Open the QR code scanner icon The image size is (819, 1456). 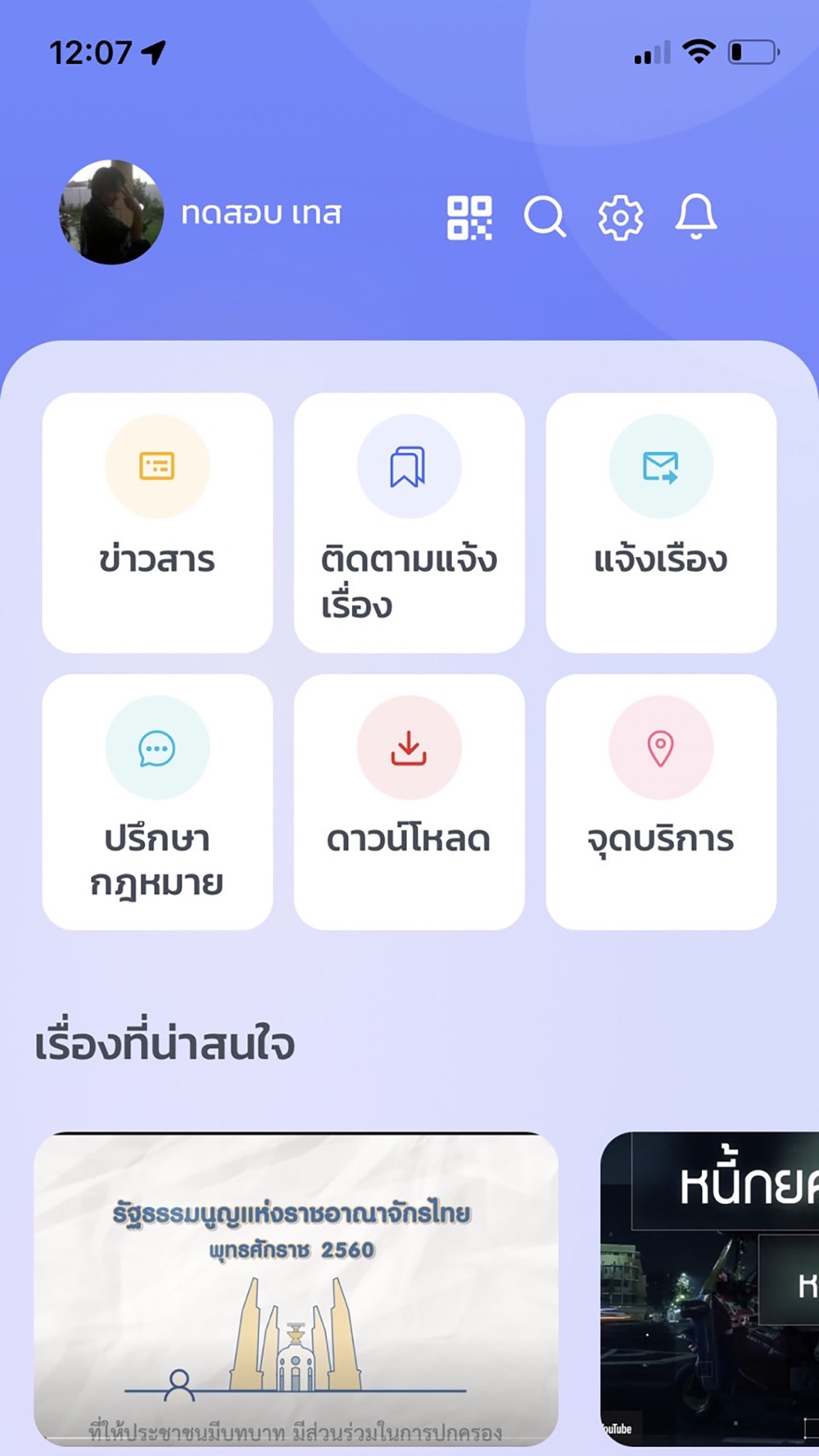tap(469, 218)
